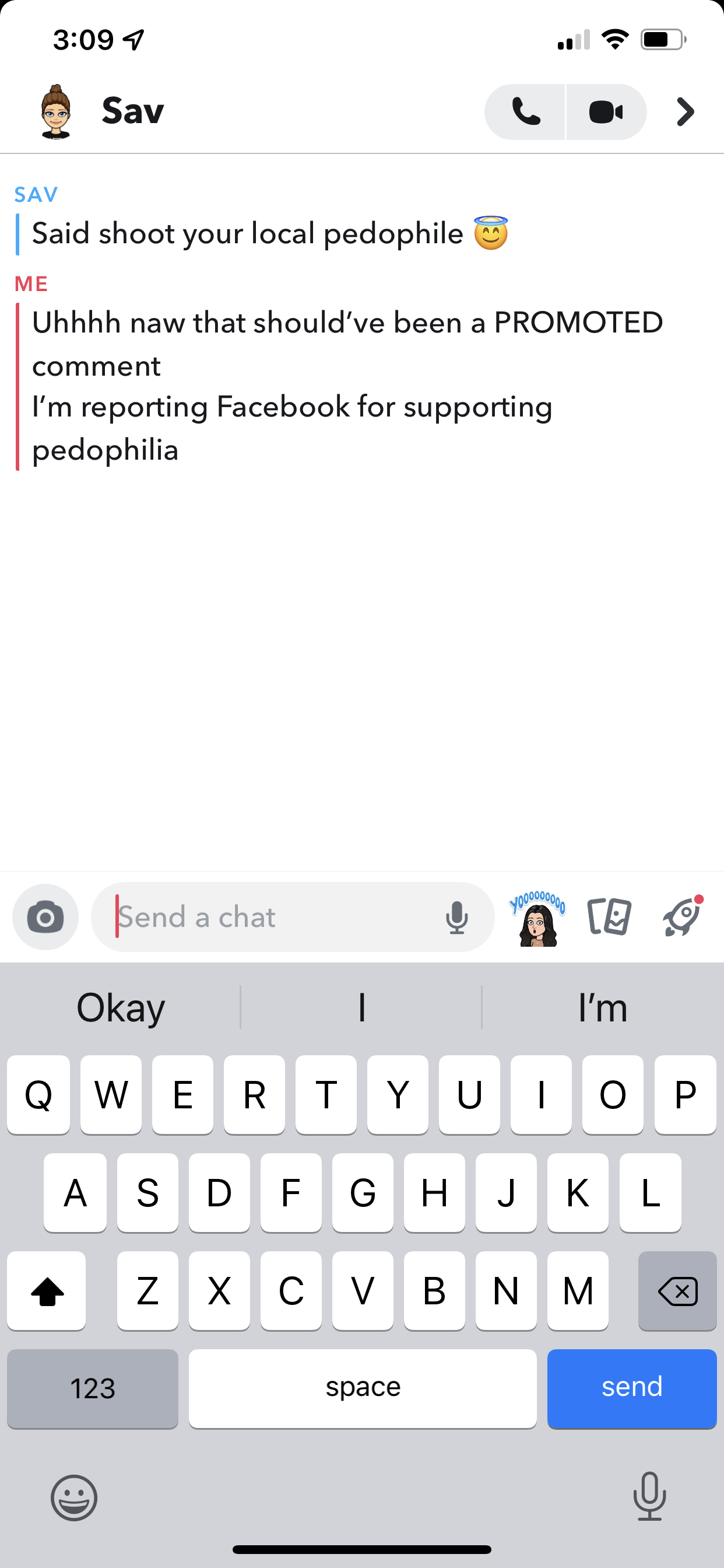Open the rocket games and minis icon
The height and width of the screenshot is (1568, 724).
[682, 916]
